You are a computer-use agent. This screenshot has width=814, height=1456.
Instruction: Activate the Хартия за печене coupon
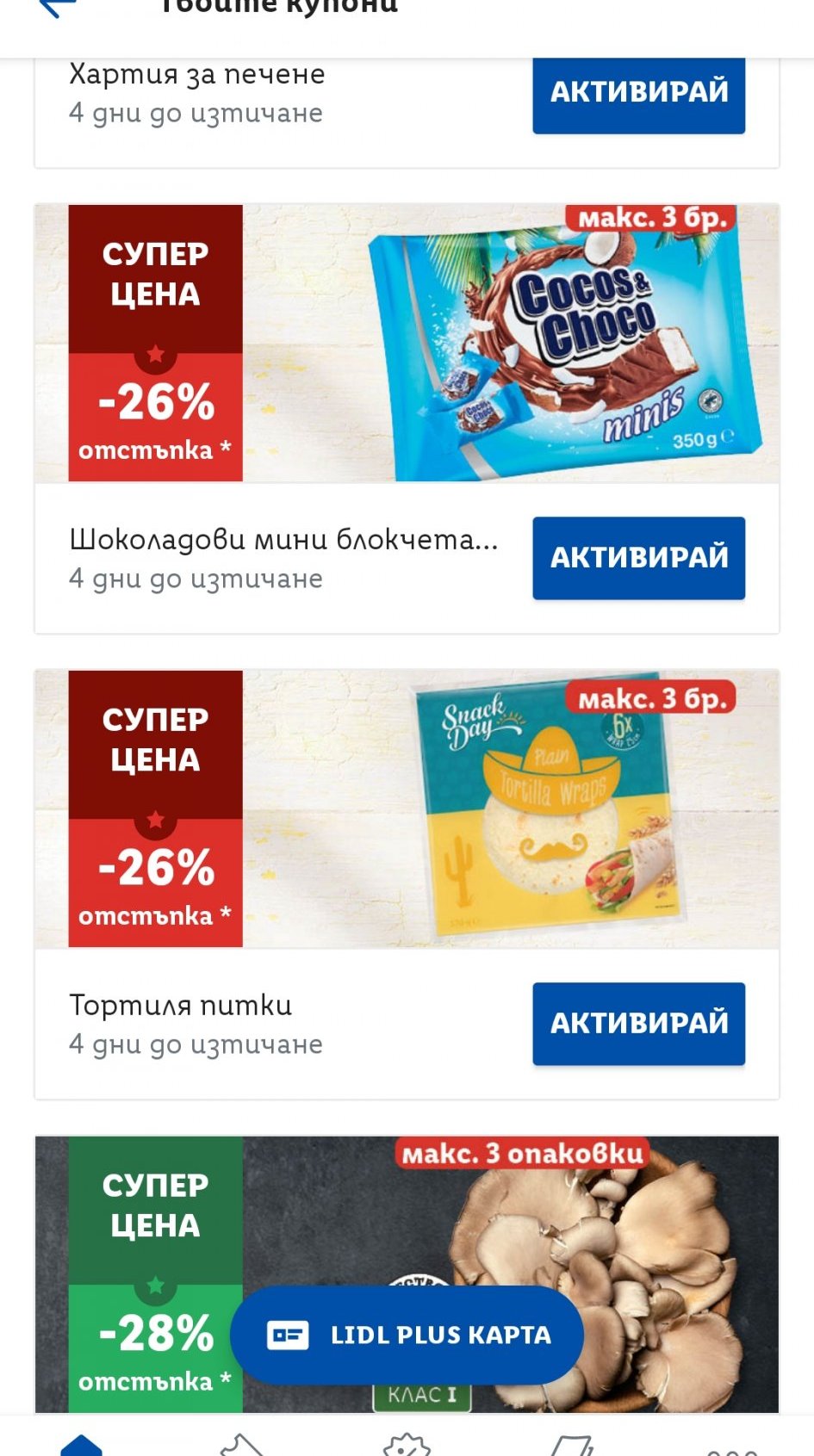[x=638, y=92]
